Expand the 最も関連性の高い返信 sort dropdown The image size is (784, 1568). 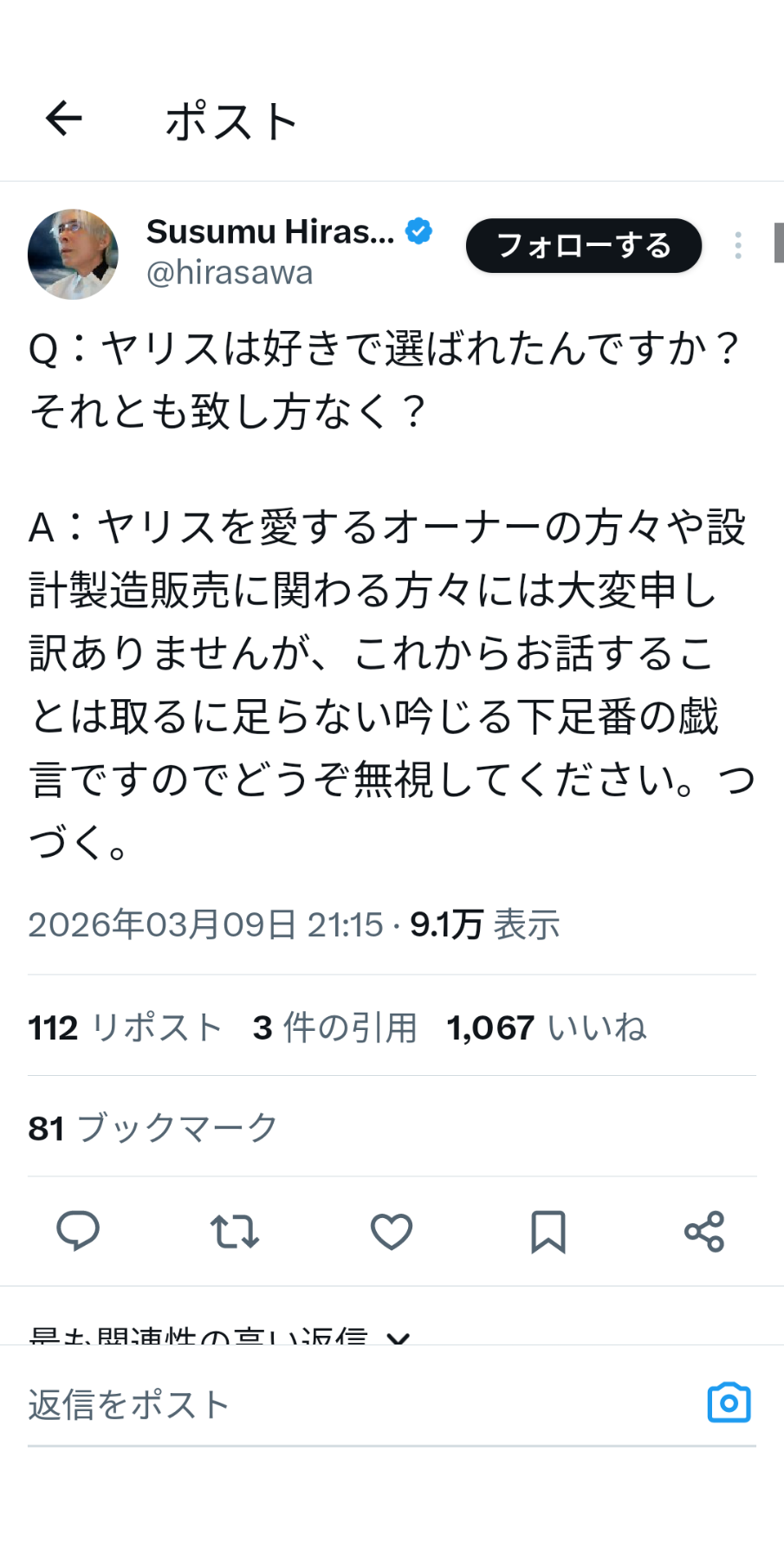pos(397,1337)
